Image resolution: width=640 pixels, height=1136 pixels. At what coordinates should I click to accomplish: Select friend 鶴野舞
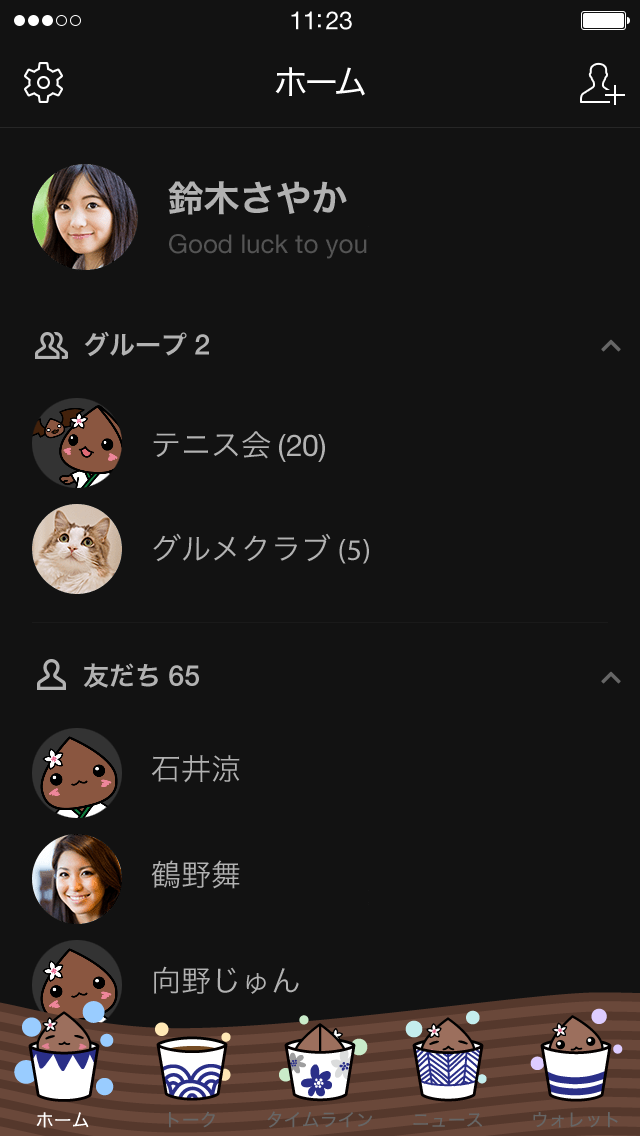tap(196, 876)
